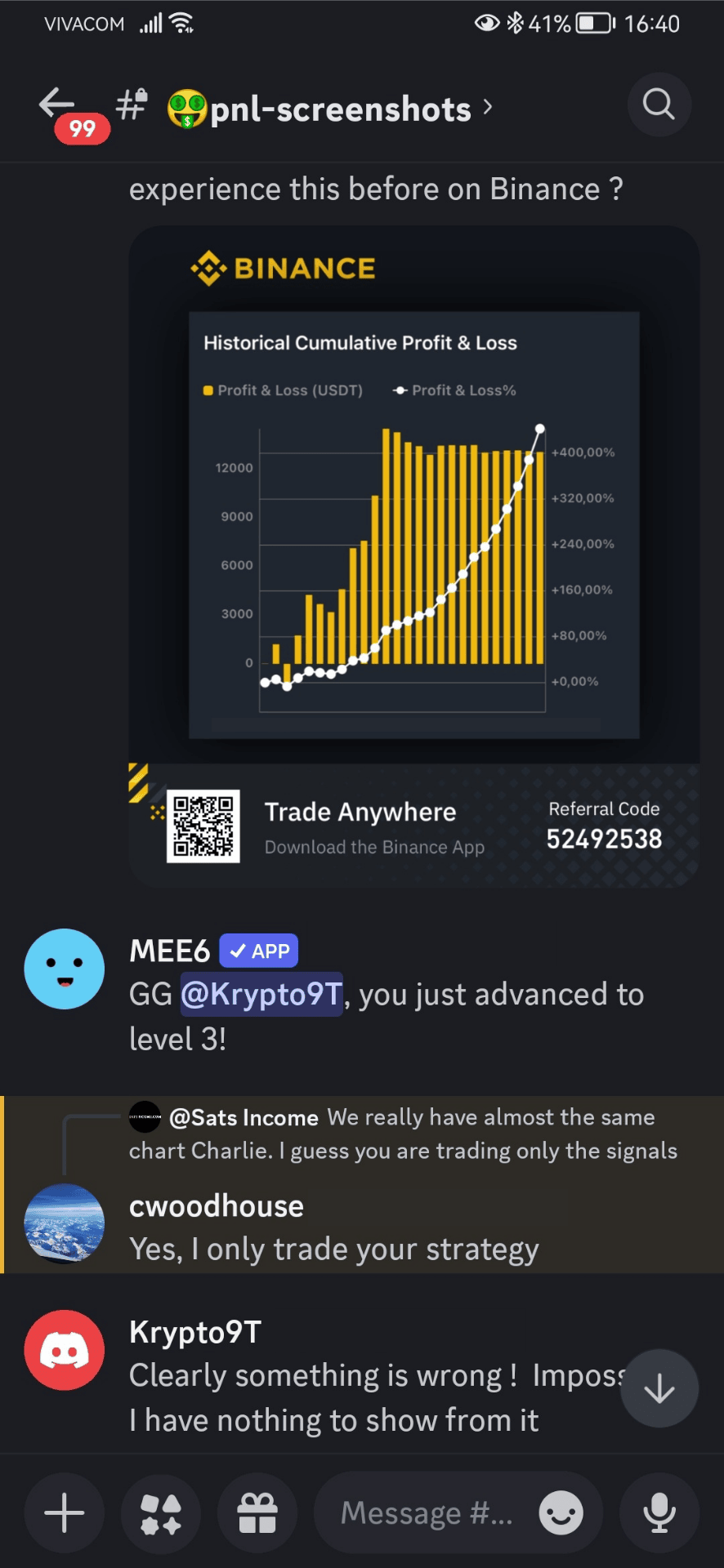Send a gift with the gift icon
The width and height of the screenshot is (724, 1568).
pyautogui.click(x=257, y=1513)
